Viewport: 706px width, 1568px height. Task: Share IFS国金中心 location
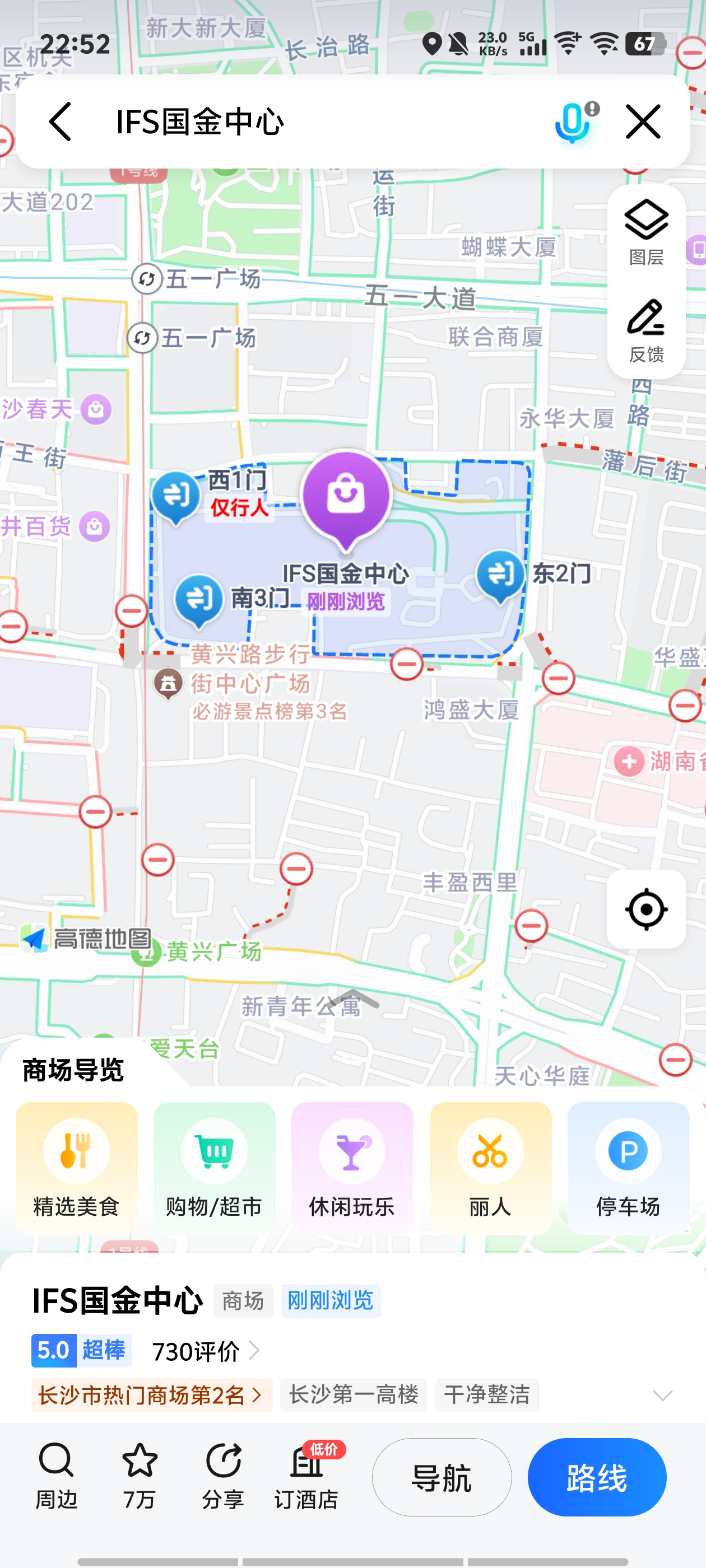223,1476
